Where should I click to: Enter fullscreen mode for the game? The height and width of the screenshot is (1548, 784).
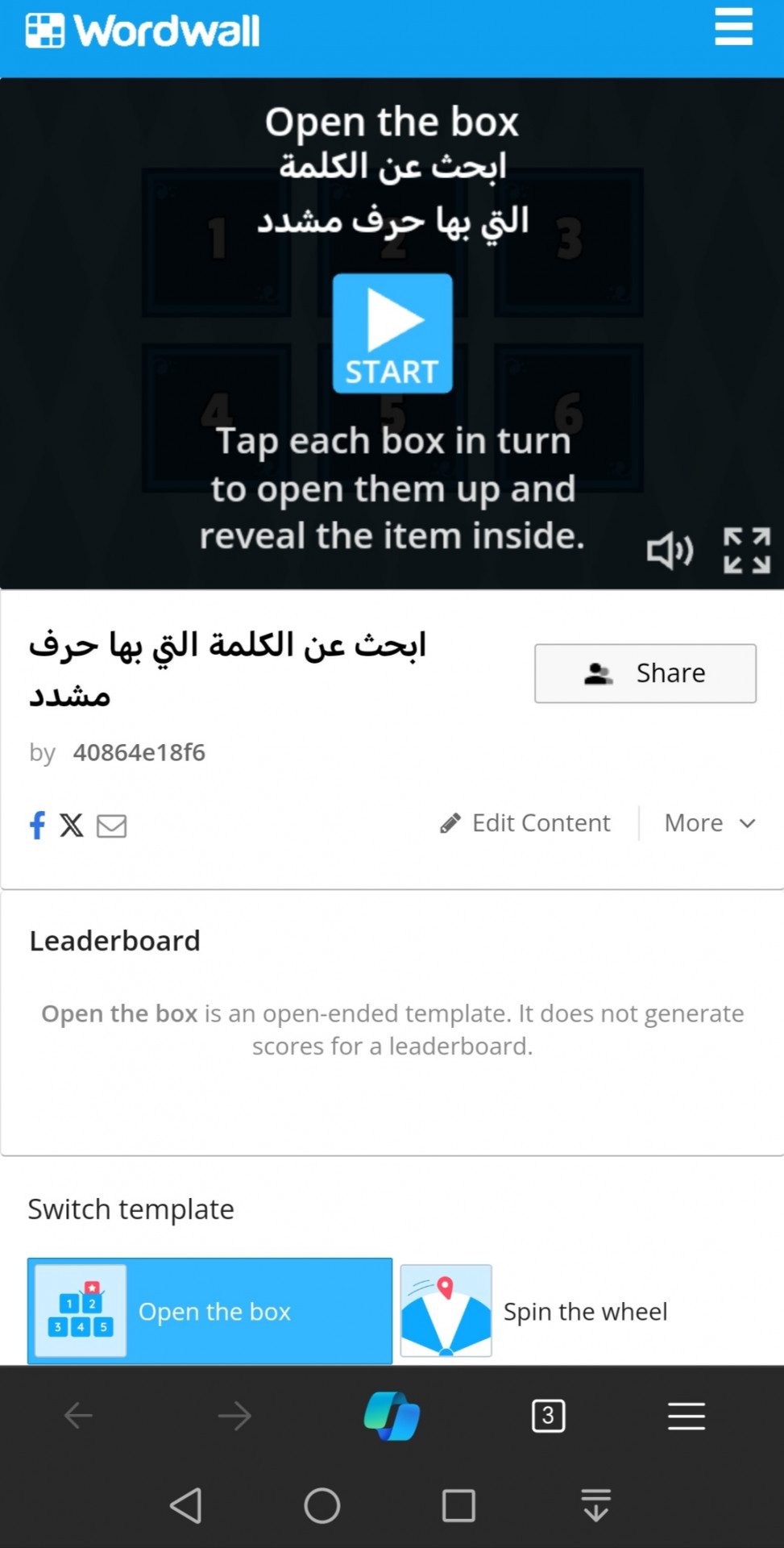point(746,551)
